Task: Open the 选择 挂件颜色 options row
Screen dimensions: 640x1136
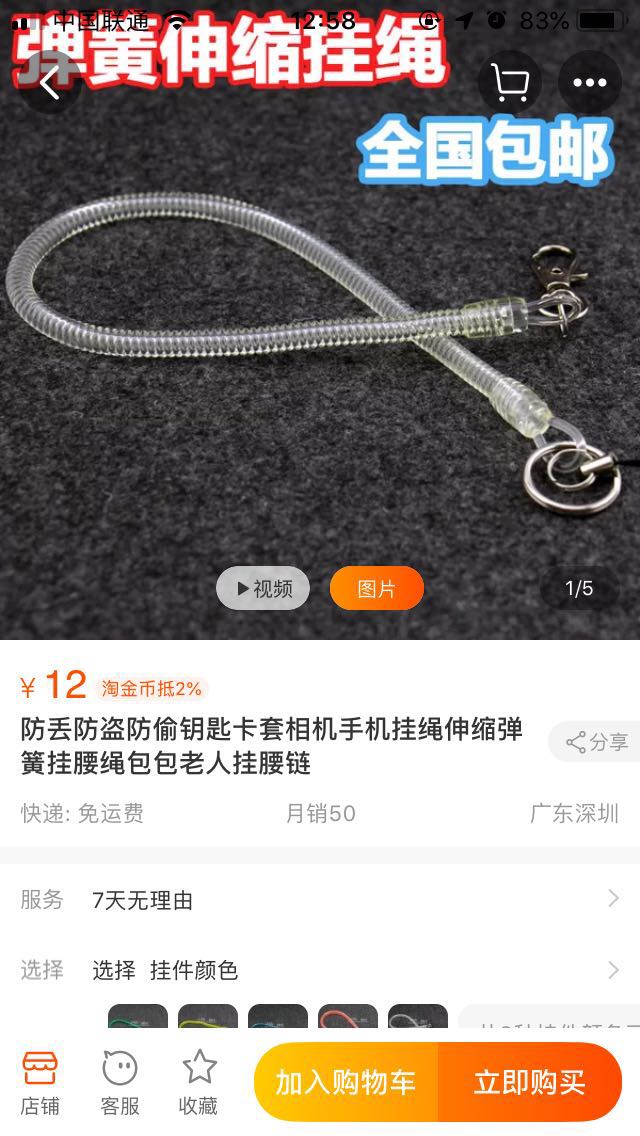Action: coord(320,970)
